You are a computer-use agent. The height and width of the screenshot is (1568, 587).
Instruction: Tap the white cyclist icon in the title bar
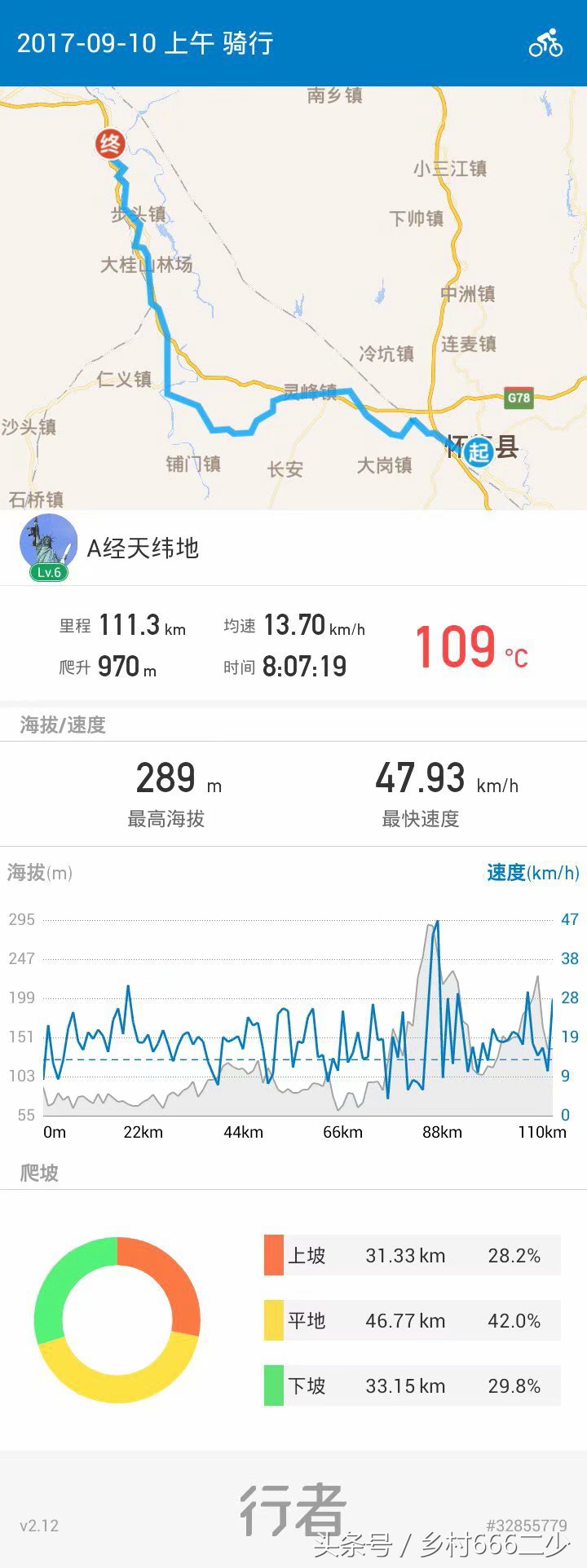tap(546, 44)
